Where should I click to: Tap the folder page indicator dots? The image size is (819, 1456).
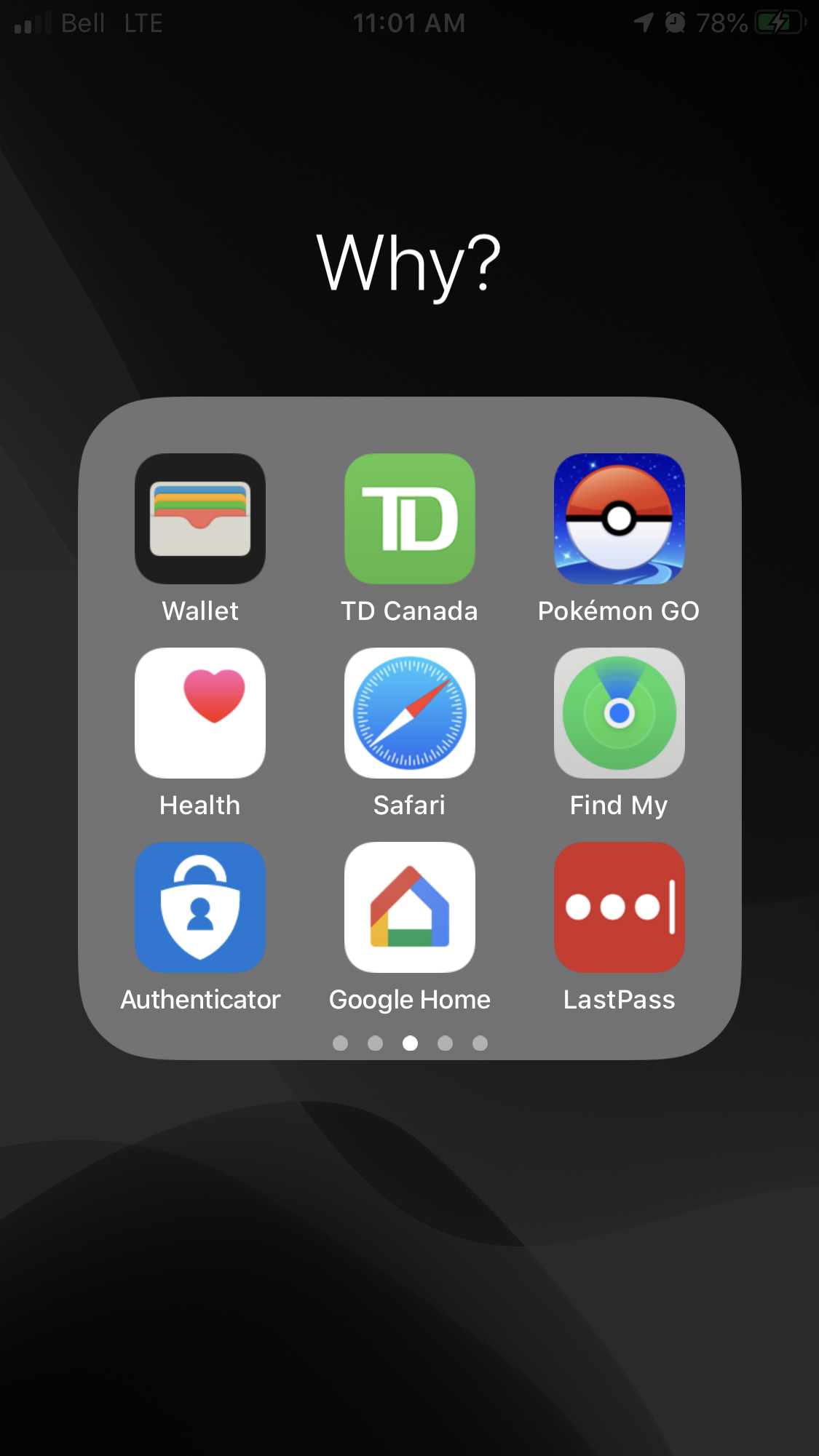tap(410, 1043)
